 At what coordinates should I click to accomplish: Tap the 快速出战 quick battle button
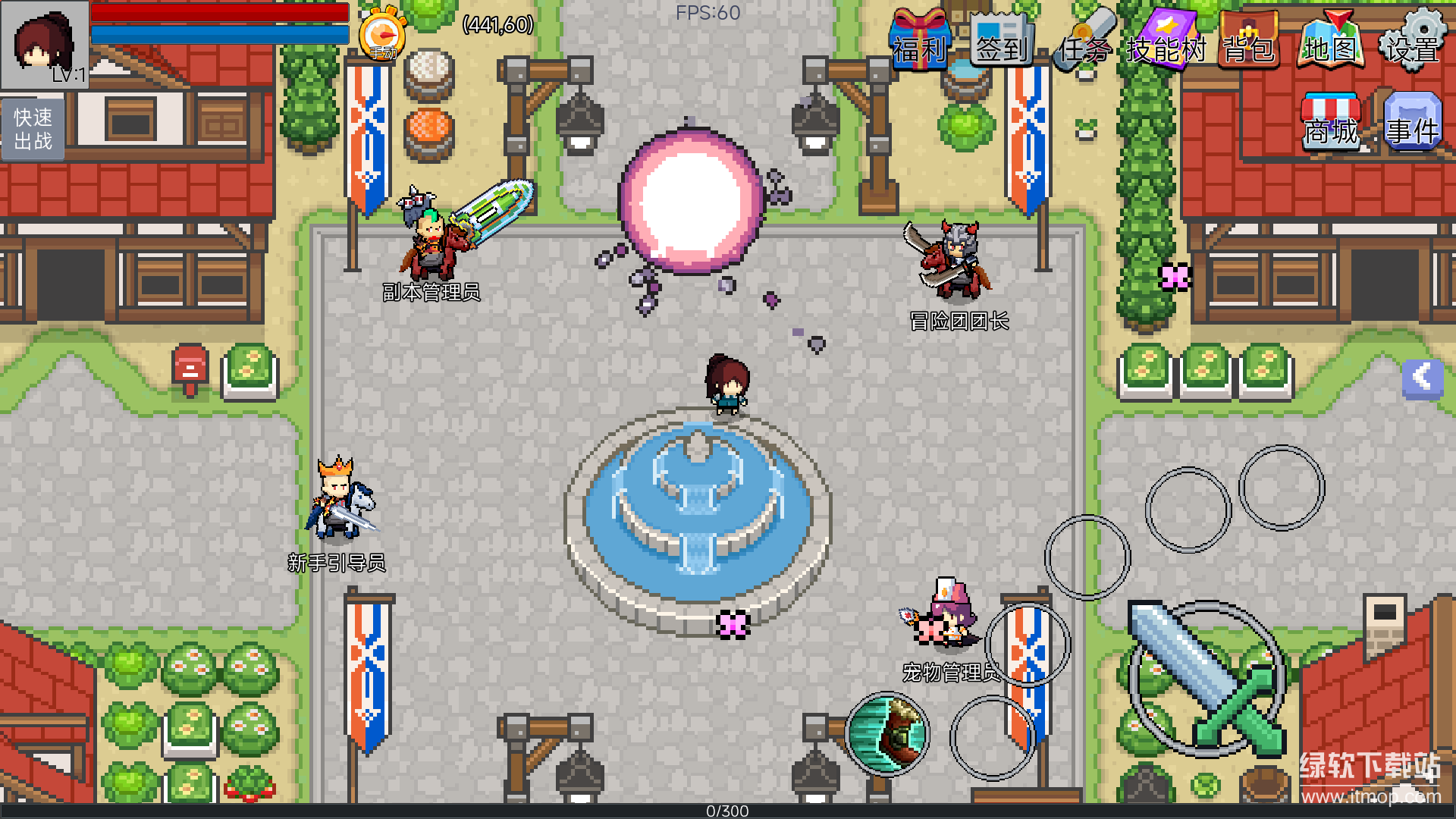point(33,129)
